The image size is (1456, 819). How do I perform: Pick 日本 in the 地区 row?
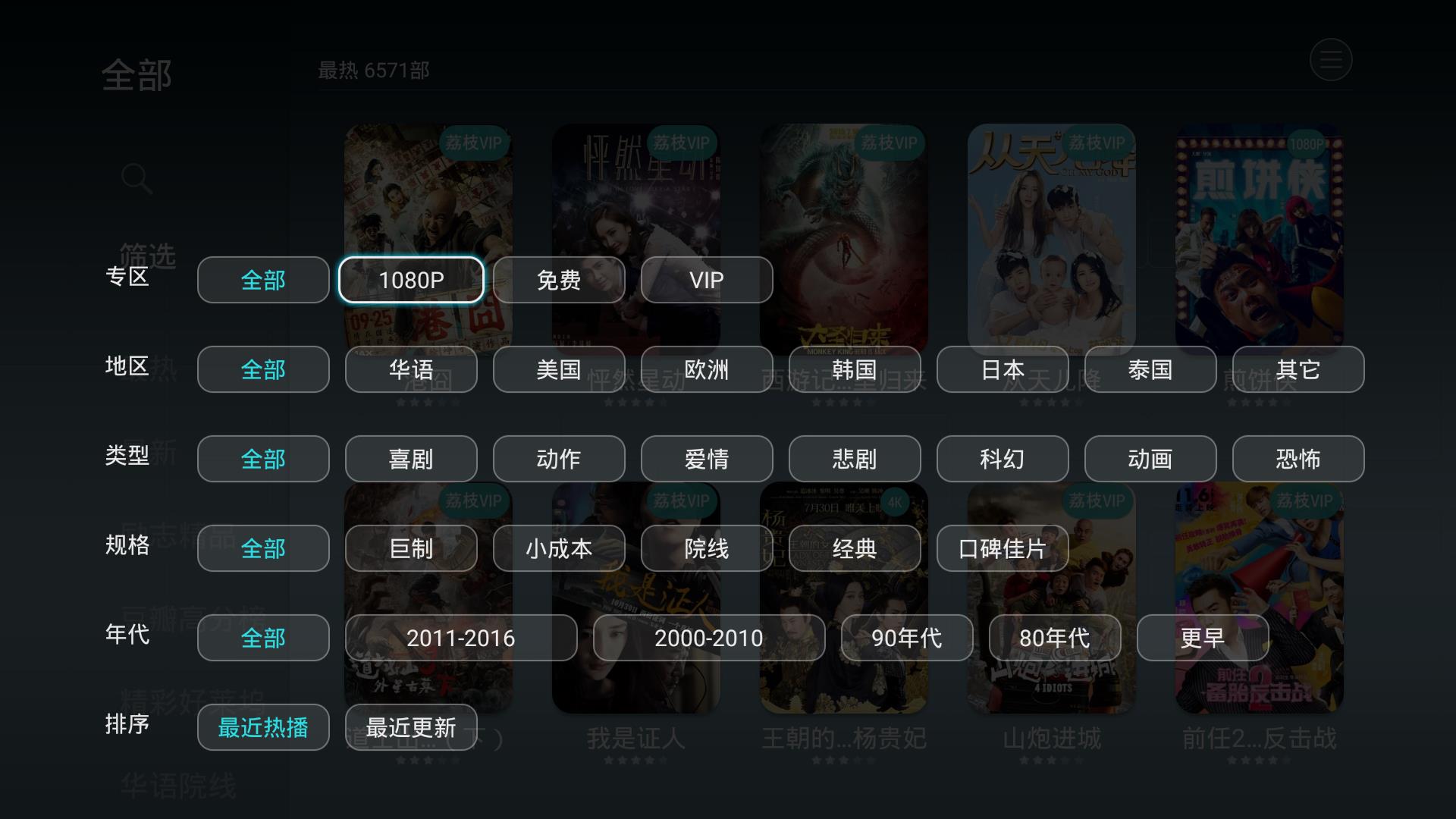pos(1003,369)
